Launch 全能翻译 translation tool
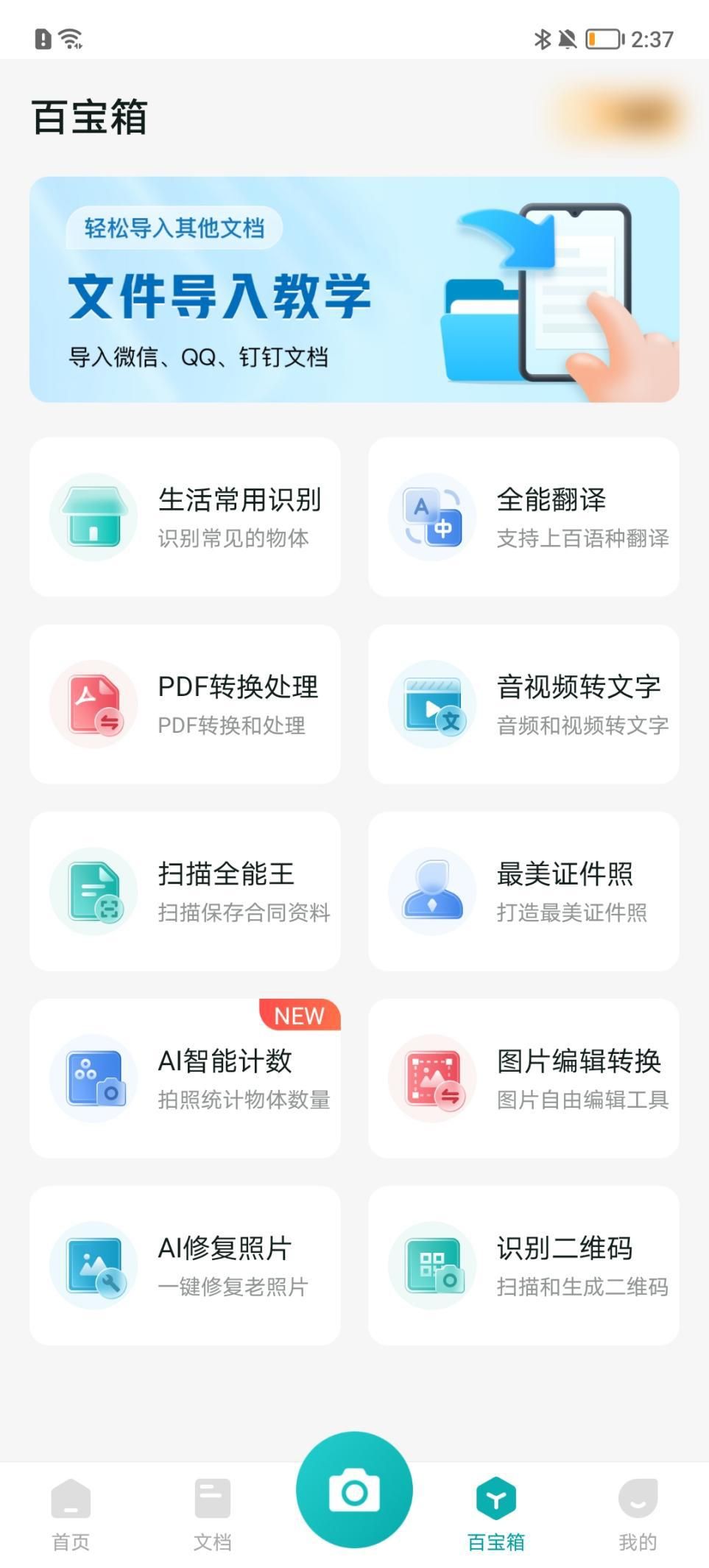The image size is (709, 1568). 523,517
